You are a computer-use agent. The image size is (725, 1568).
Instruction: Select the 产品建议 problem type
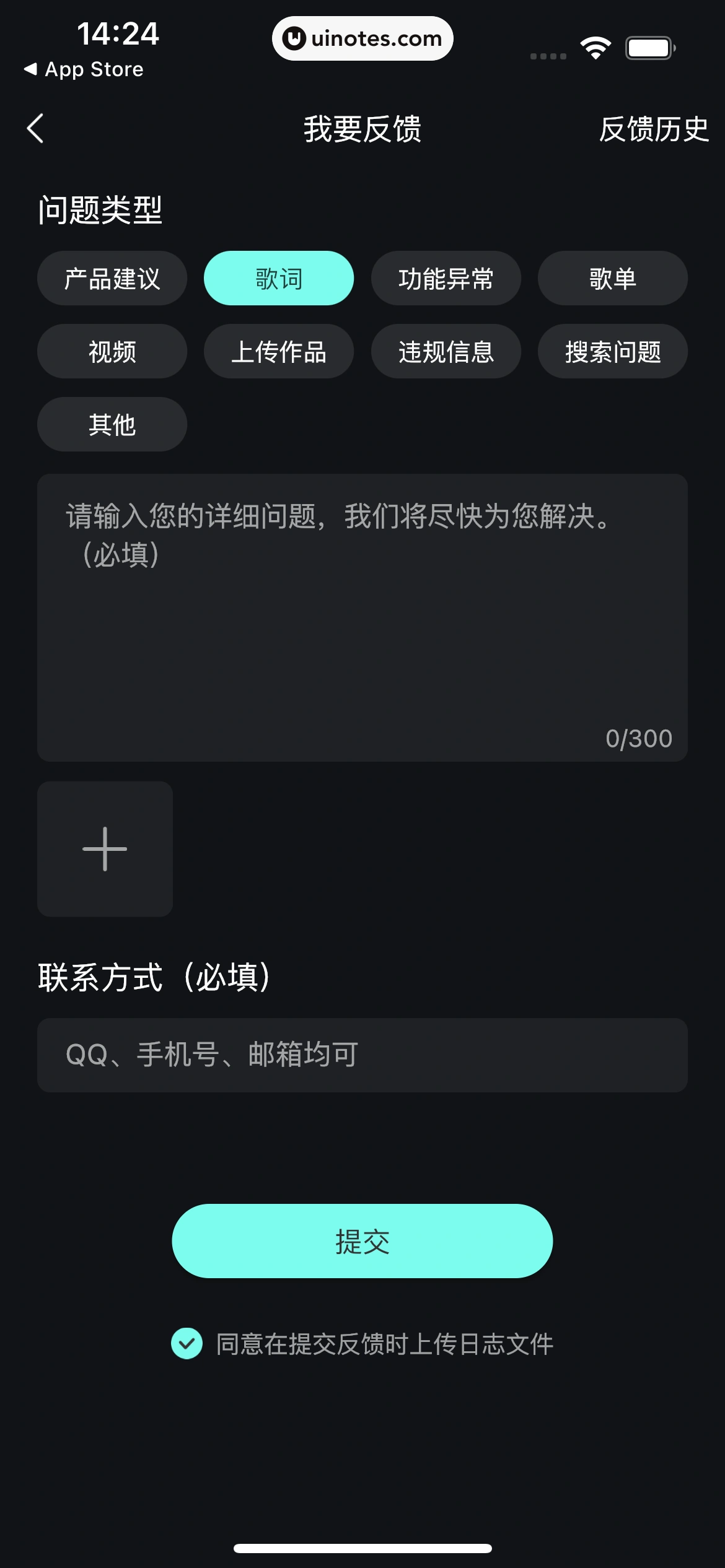112,279
